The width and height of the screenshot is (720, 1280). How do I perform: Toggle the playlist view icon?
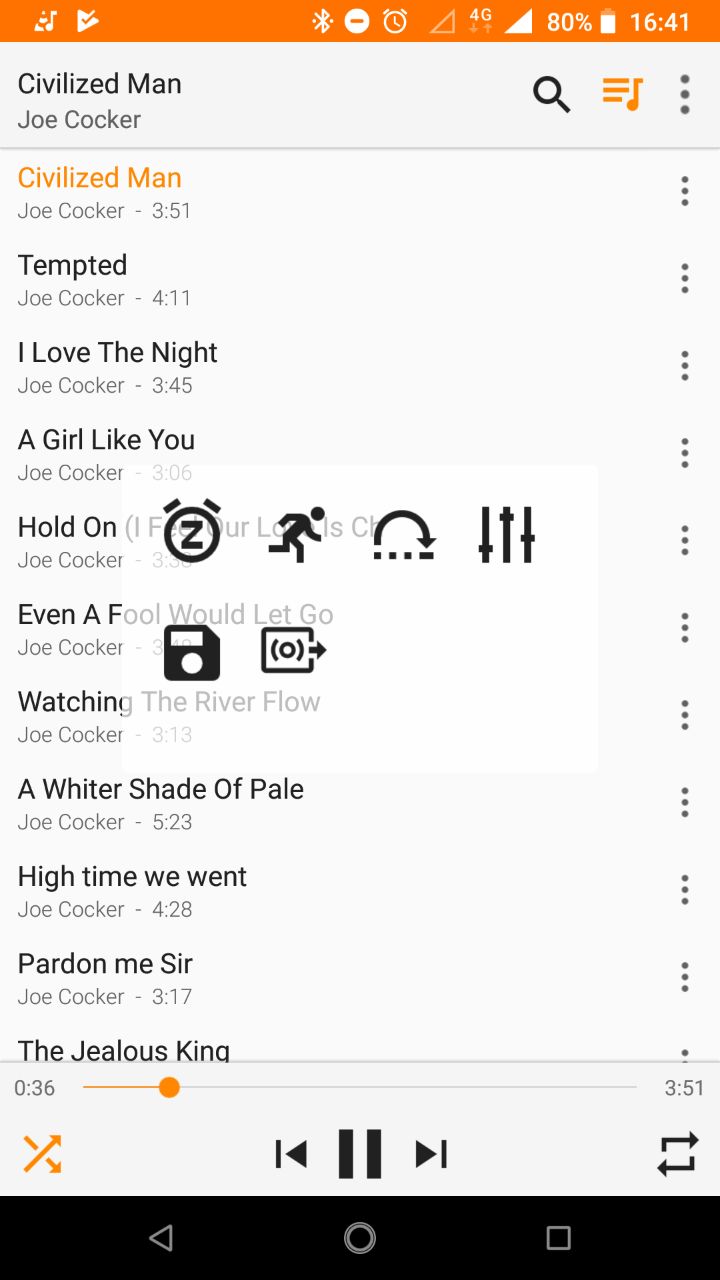pos(621,95)
